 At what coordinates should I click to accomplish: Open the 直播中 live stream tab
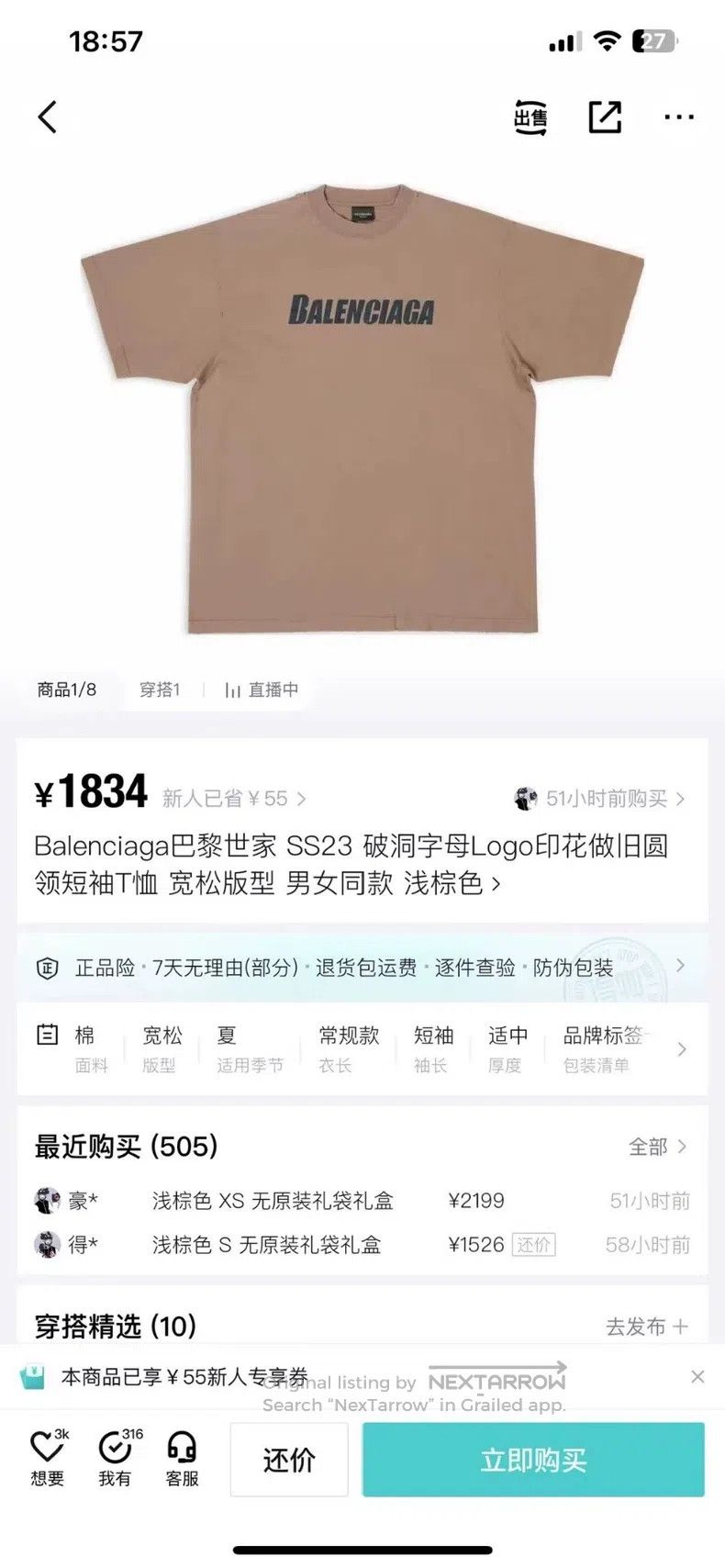tap(262, 689)
